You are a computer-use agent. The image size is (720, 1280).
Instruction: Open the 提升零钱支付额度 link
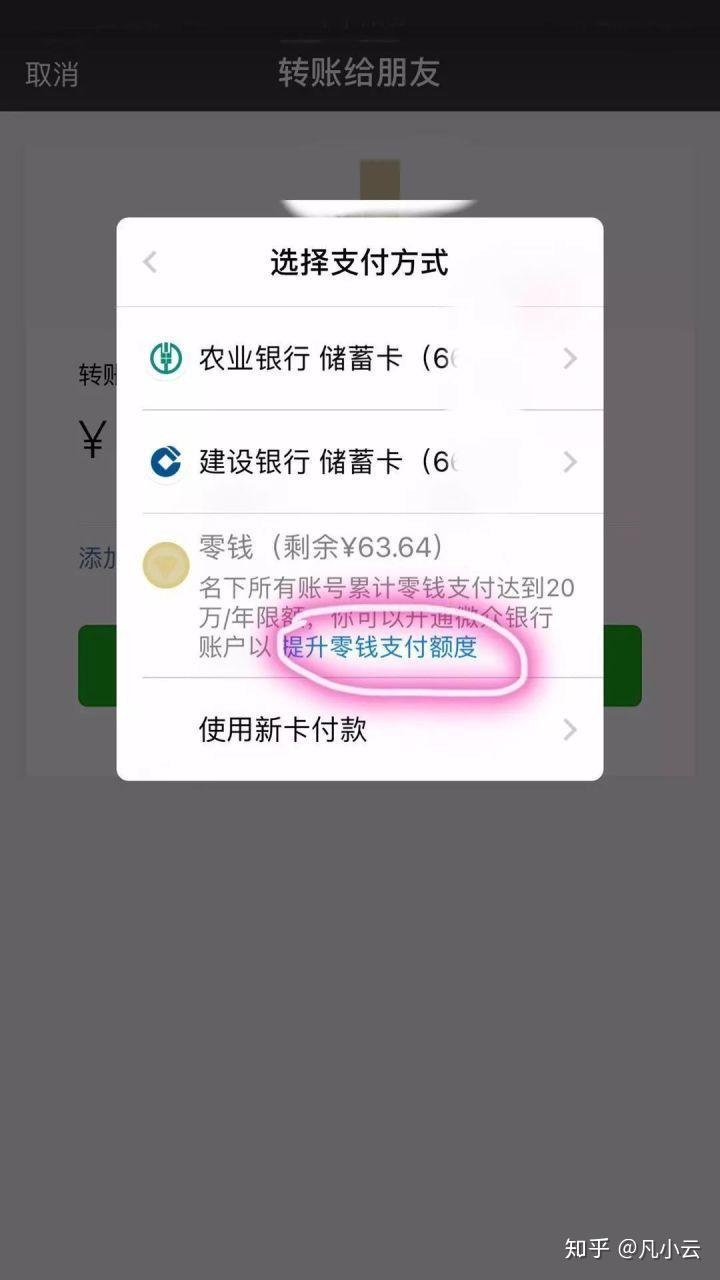click(380, 647)
